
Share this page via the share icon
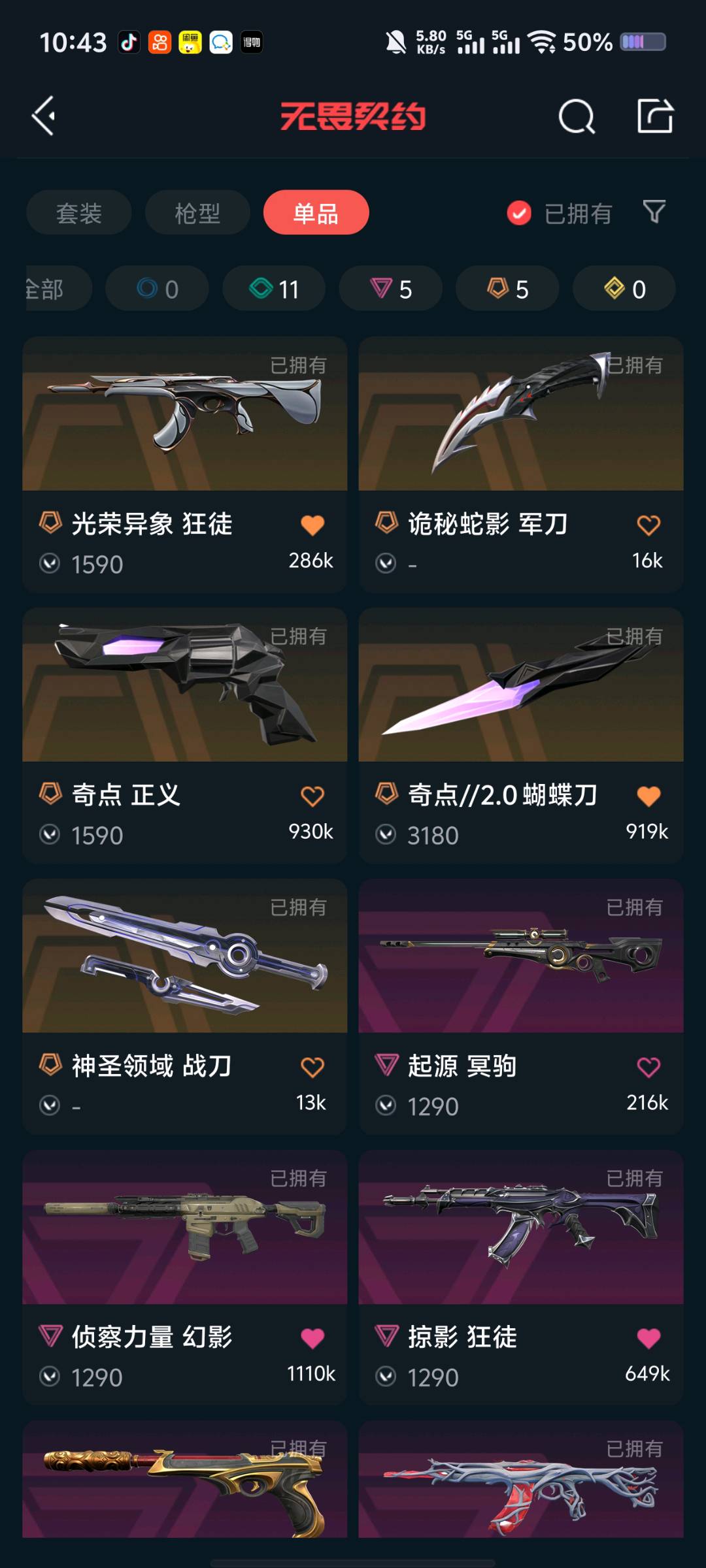point(655,116)
